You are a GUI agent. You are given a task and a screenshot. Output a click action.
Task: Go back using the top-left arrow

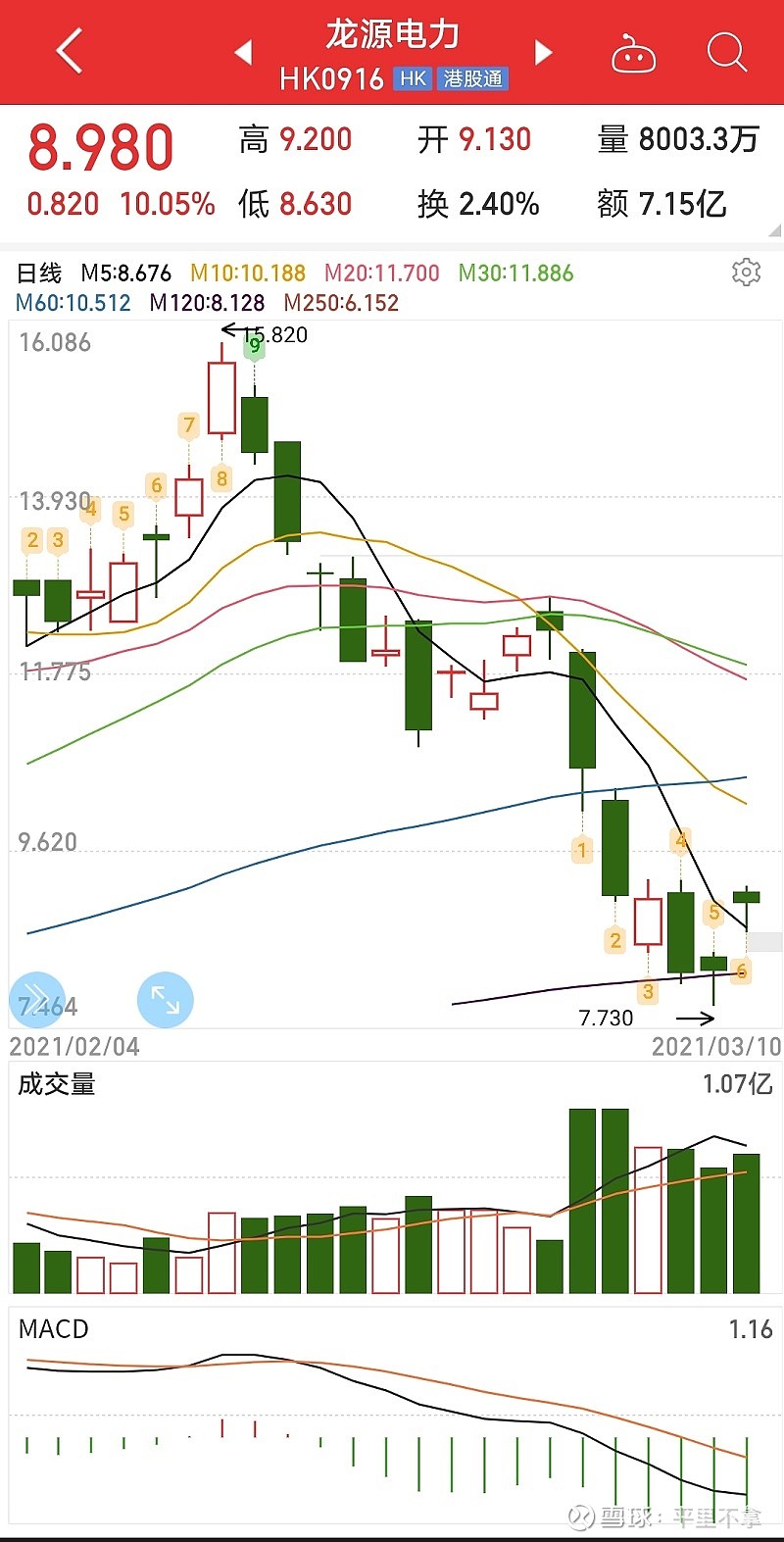pyautogui.click(x=70, y=51)
